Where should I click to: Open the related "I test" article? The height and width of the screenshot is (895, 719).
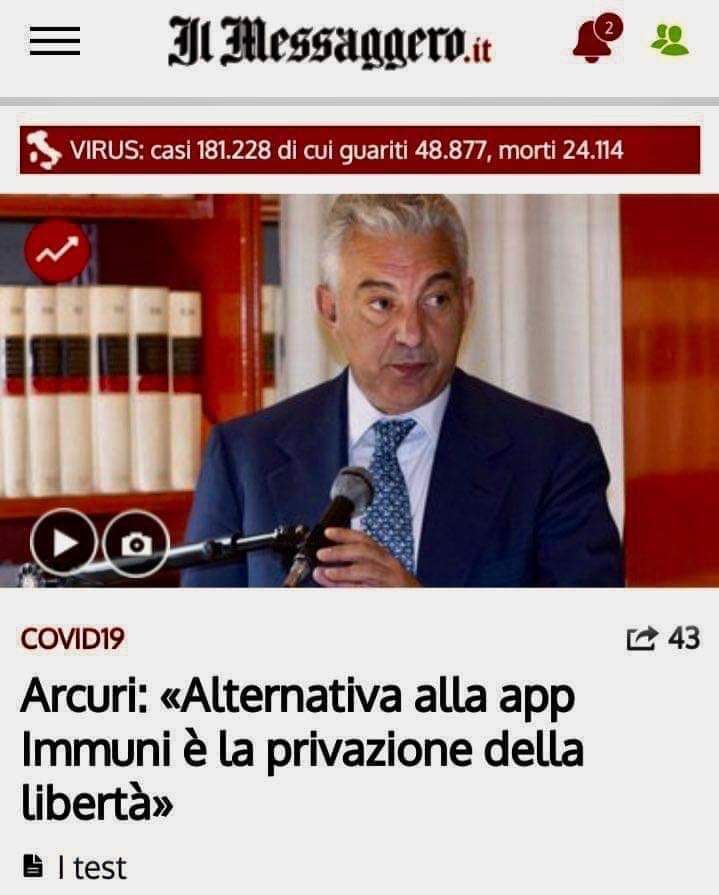[90, 867]
